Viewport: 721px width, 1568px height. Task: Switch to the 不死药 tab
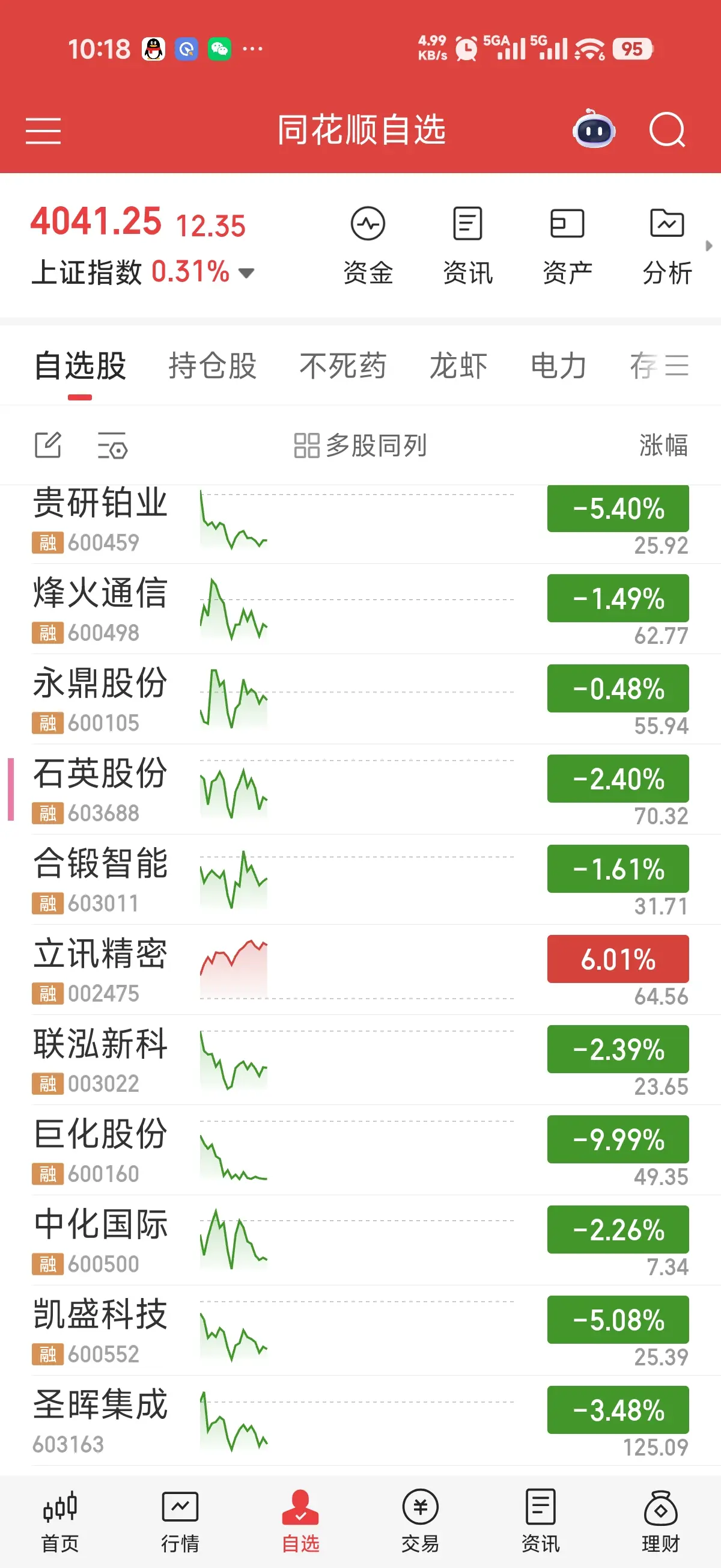pos(342,366)
